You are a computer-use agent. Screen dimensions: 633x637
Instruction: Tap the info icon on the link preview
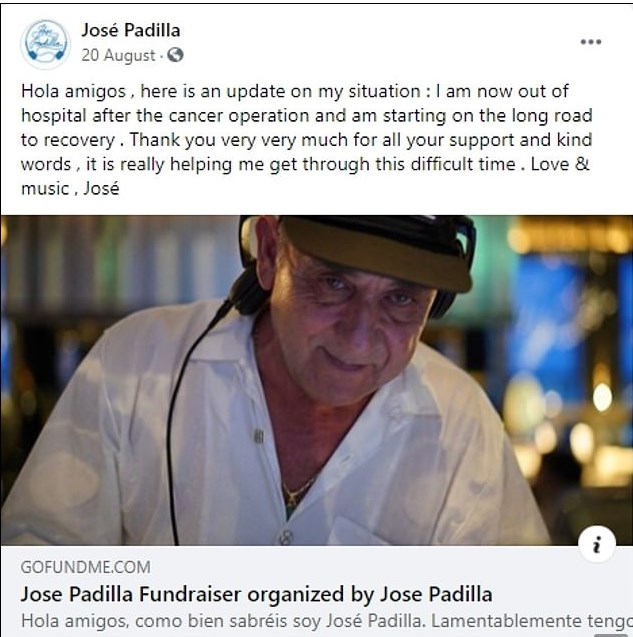(x=597, y=544)
